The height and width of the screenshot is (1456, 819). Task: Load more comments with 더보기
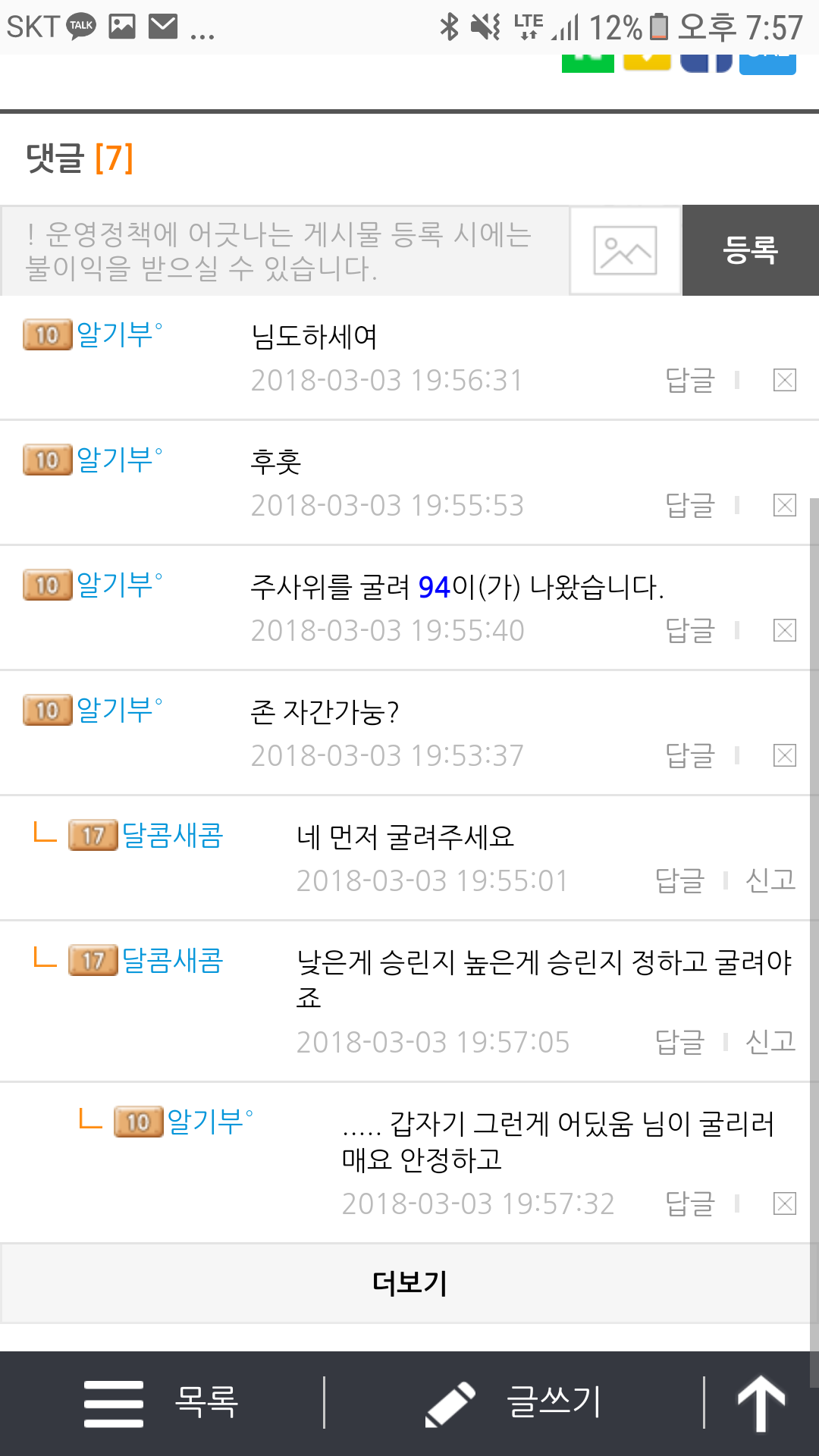[409, 1283]
